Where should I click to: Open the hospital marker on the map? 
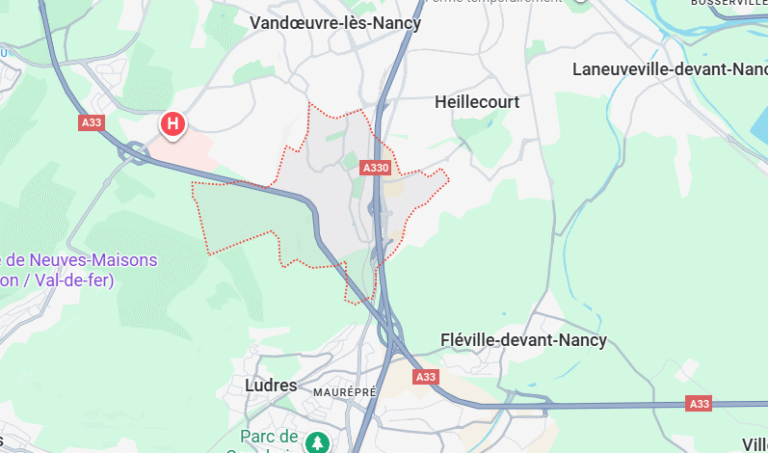tap(173, 124)
